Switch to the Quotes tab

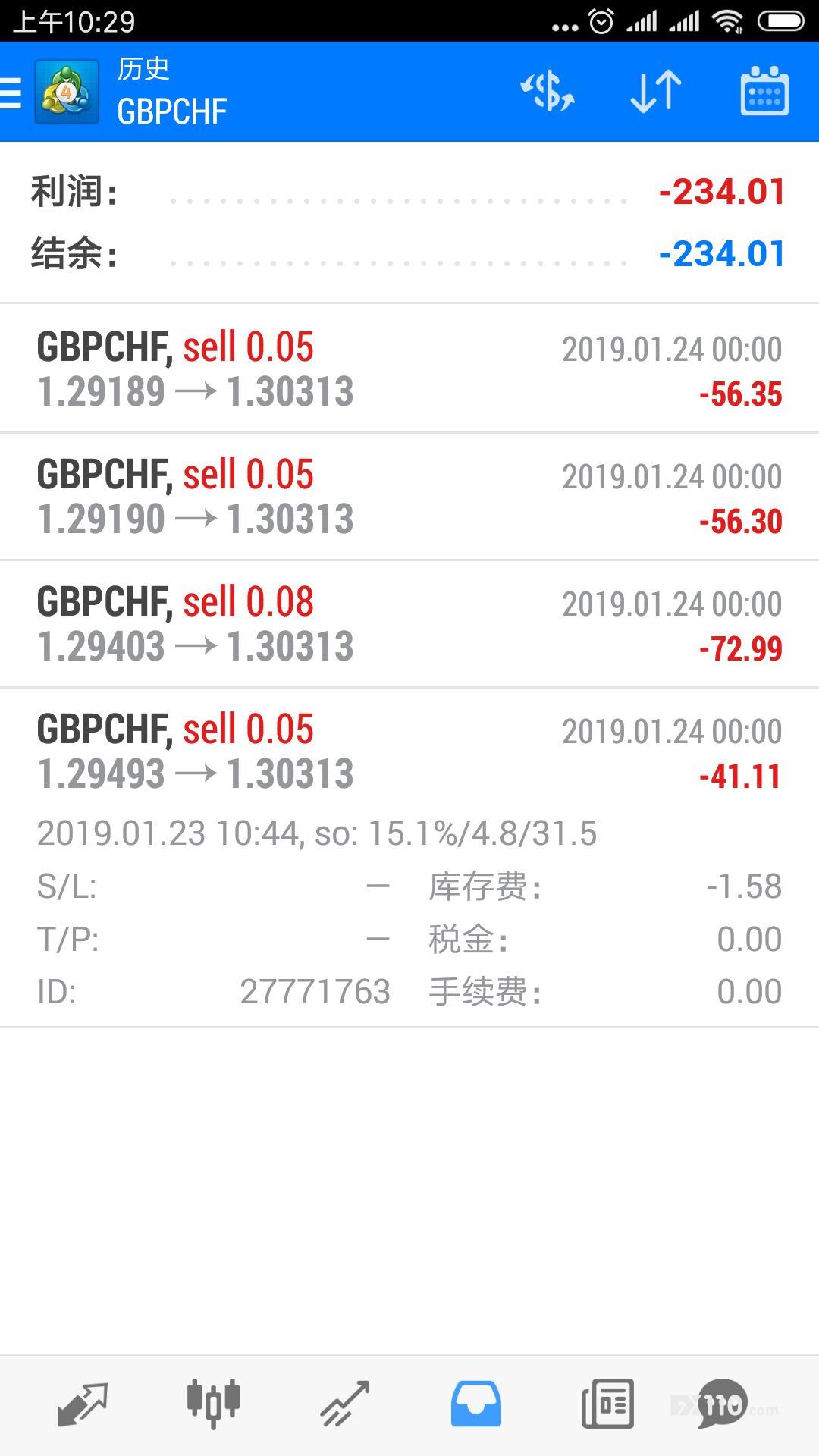click(83, 1404)
